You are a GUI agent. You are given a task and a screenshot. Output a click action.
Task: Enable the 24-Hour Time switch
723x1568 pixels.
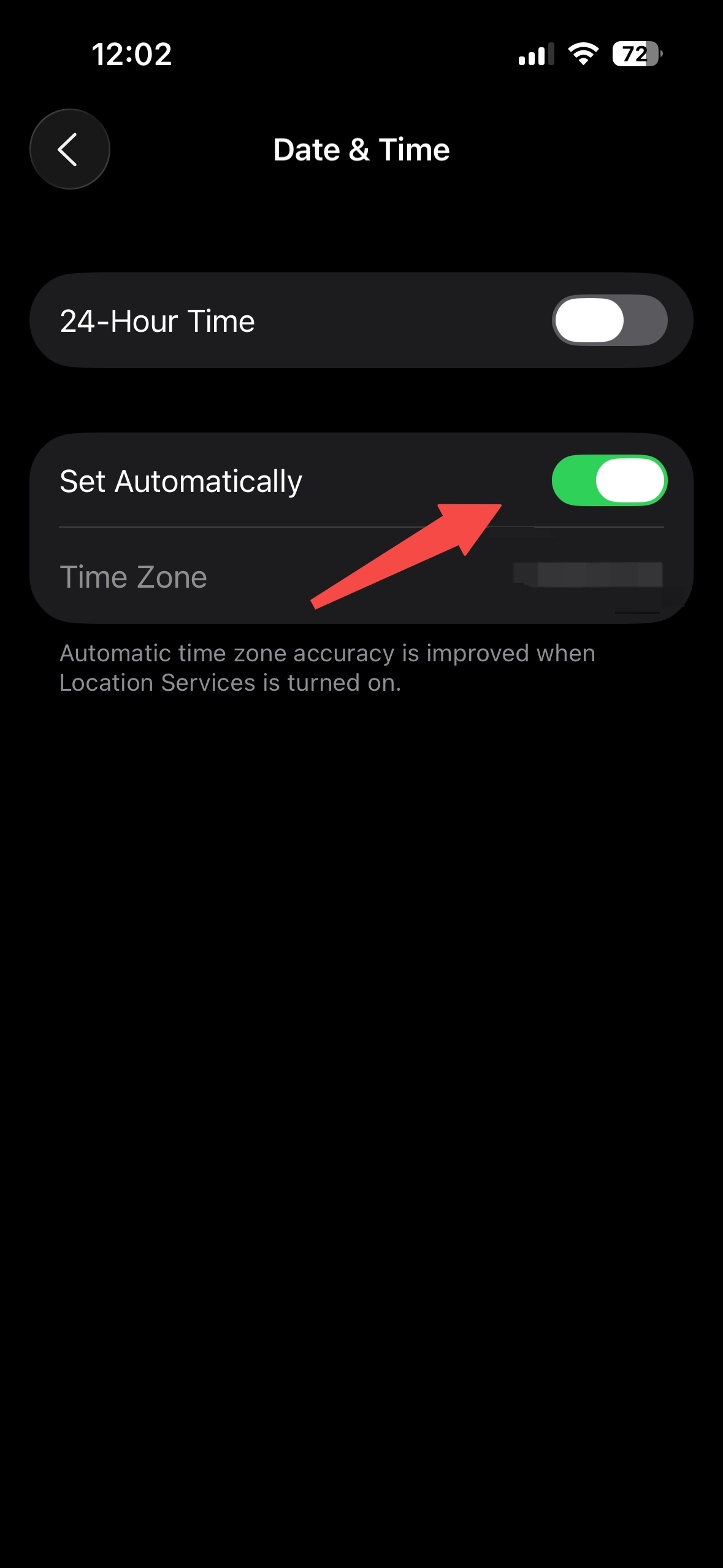[609, 320]
